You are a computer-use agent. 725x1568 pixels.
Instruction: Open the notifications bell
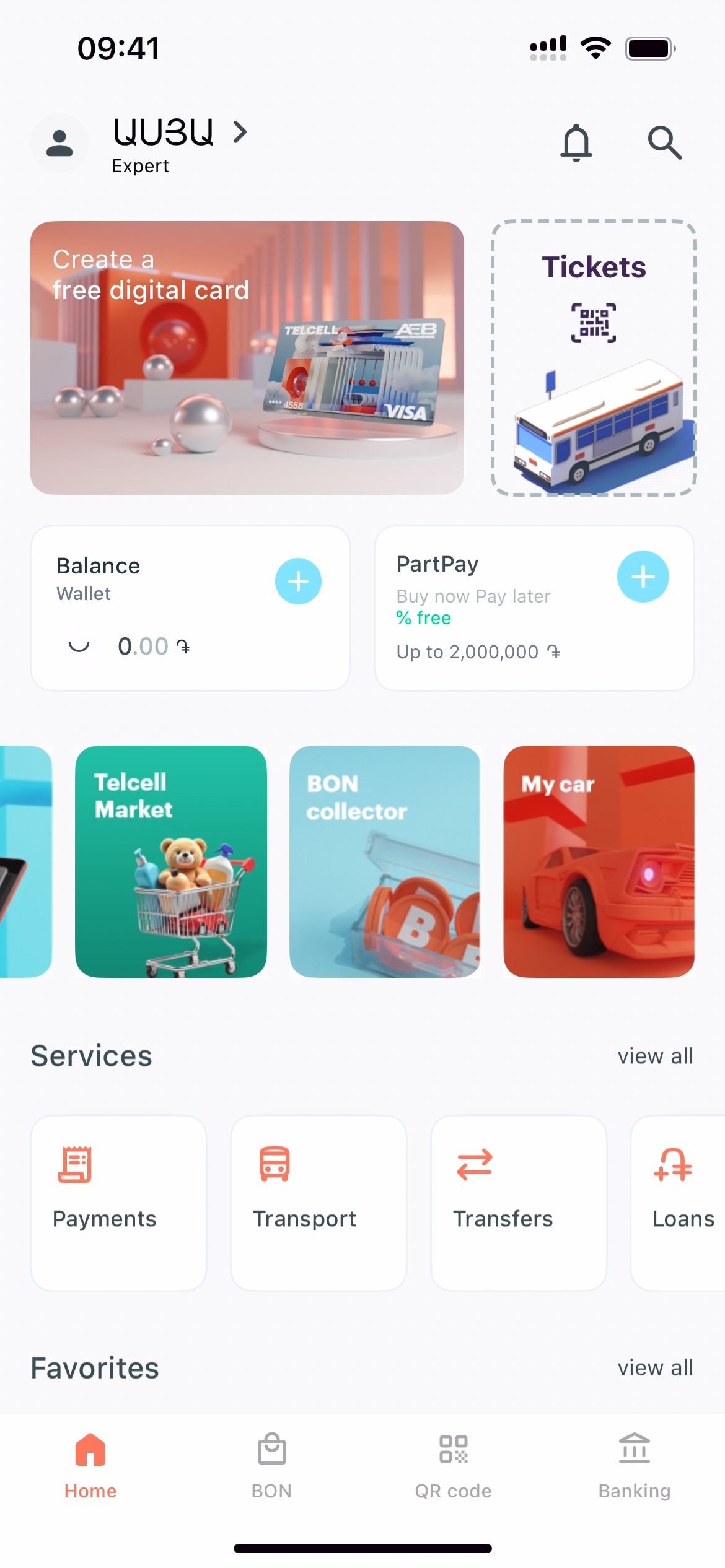point(576,143)
